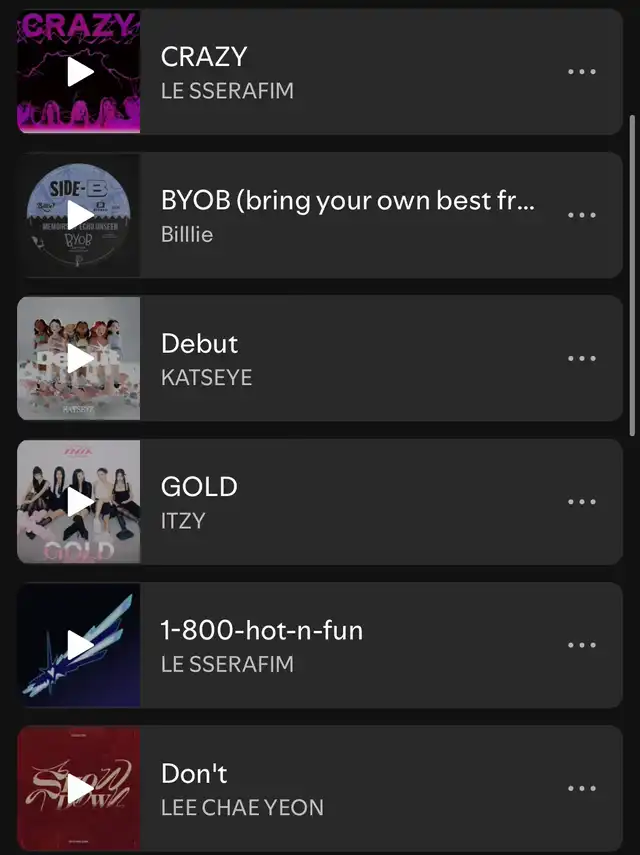
Task: Play GOLD by ITZY
Action: (x=79, y=501)
